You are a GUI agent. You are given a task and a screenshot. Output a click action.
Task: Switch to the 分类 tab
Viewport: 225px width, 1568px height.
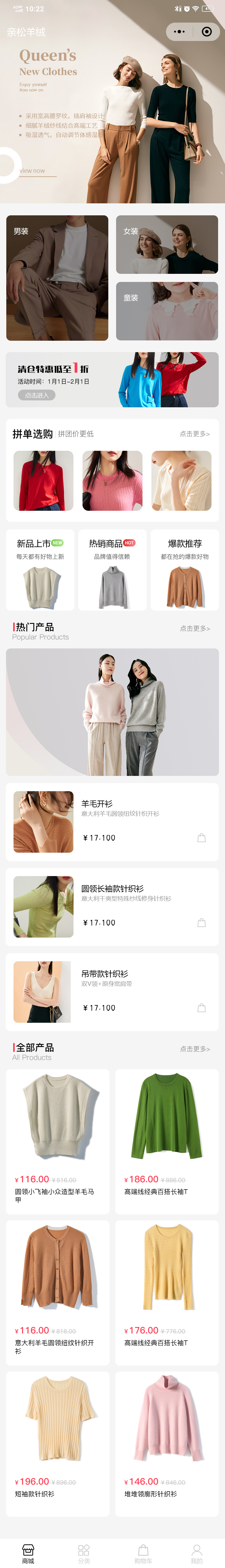tap(84, 1553)
